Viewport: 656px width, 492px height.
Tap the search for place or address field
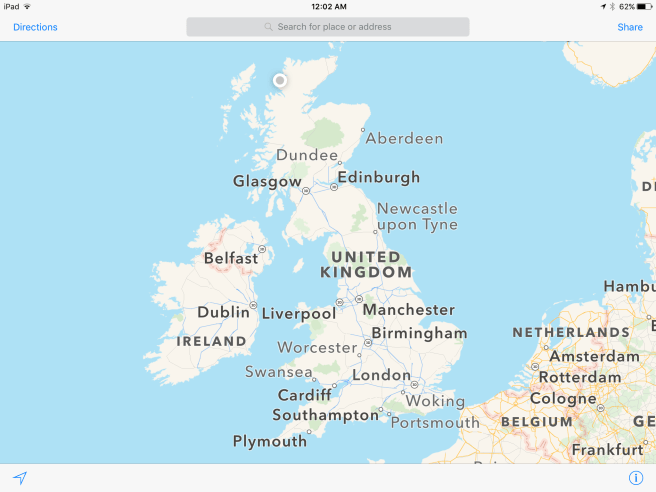tap(327, 27)
